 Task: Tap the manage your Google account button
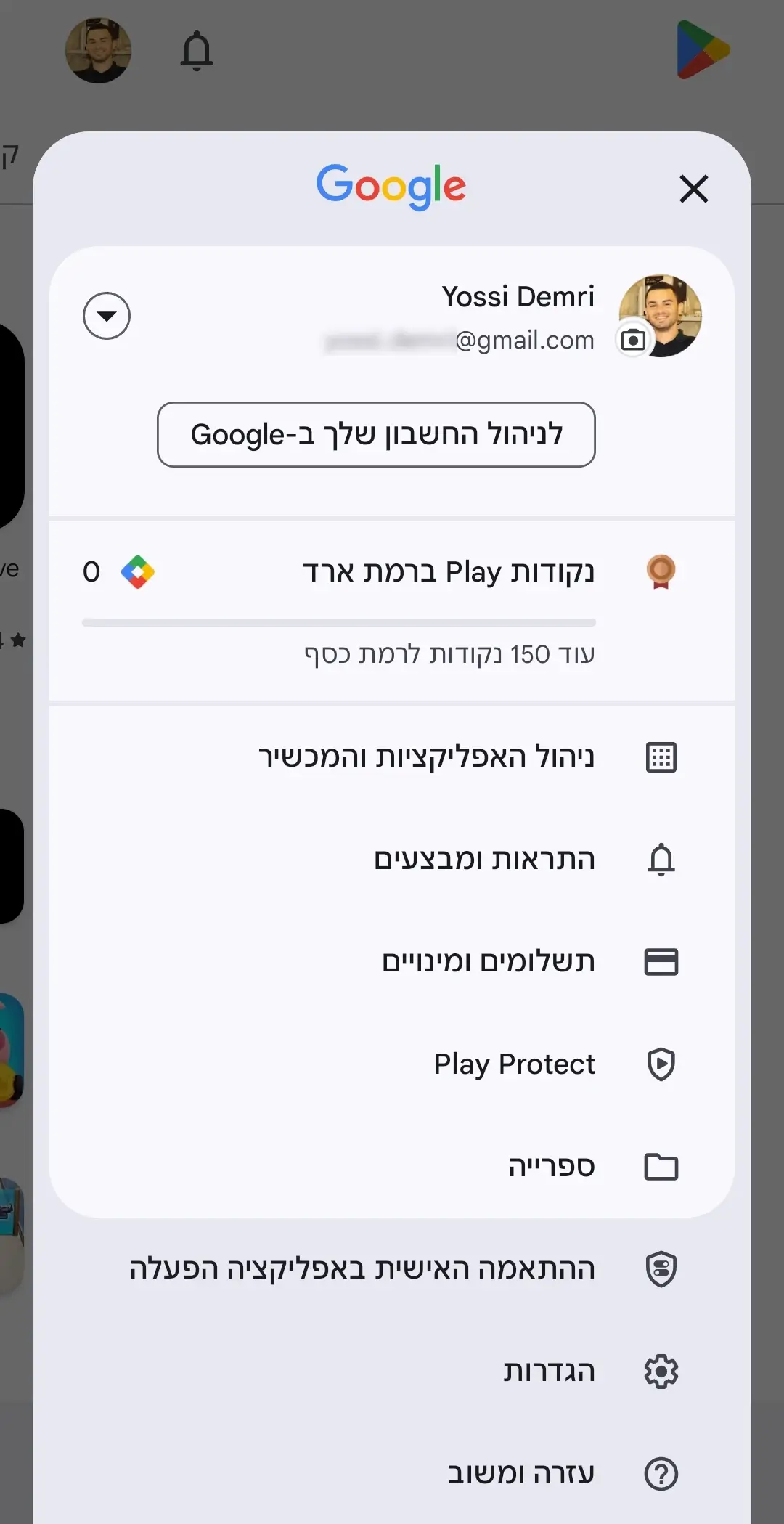pos(376,434)
